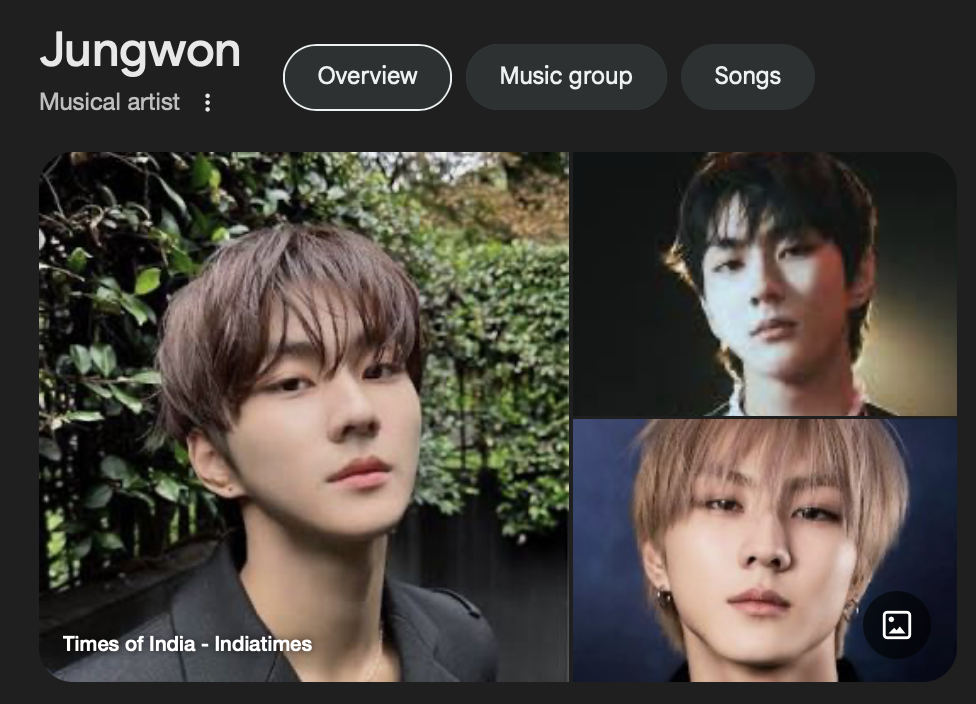Open the large Times of India photo
The height and width of the screenshot is (704, 976).
tap(303, 416)
